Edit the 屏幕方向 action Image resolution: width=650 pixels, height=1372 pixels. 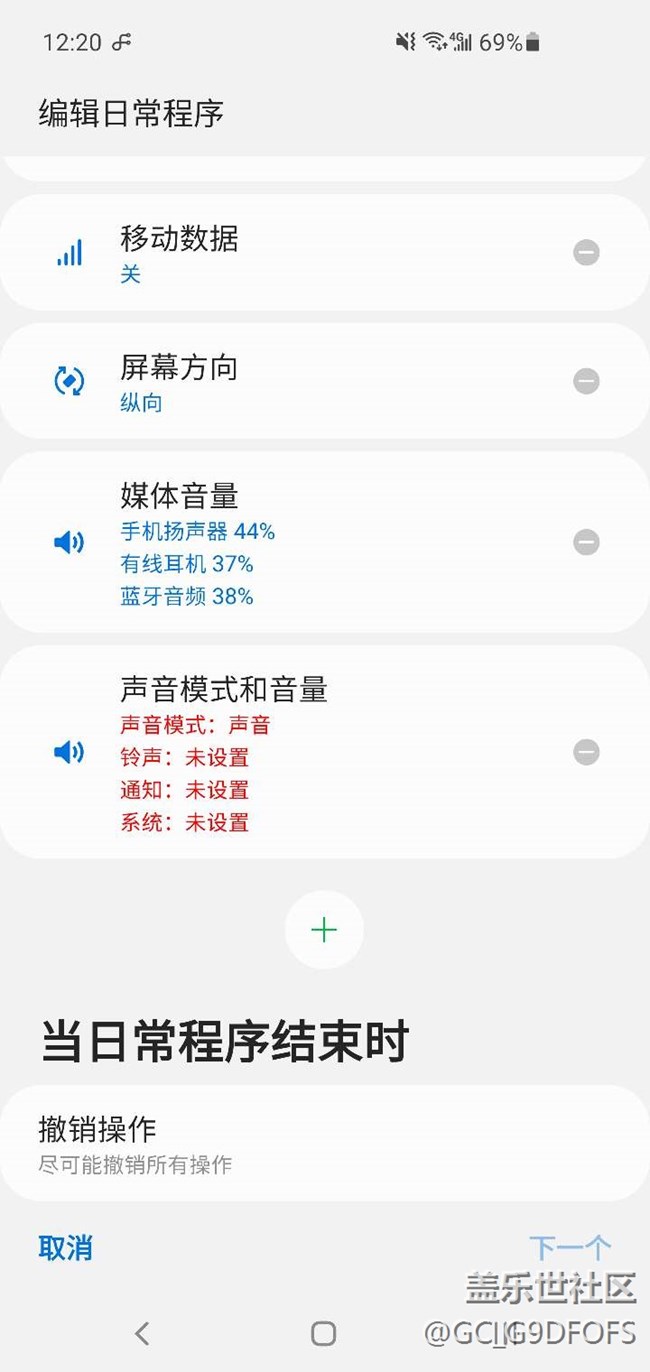[x=300, y=382]
